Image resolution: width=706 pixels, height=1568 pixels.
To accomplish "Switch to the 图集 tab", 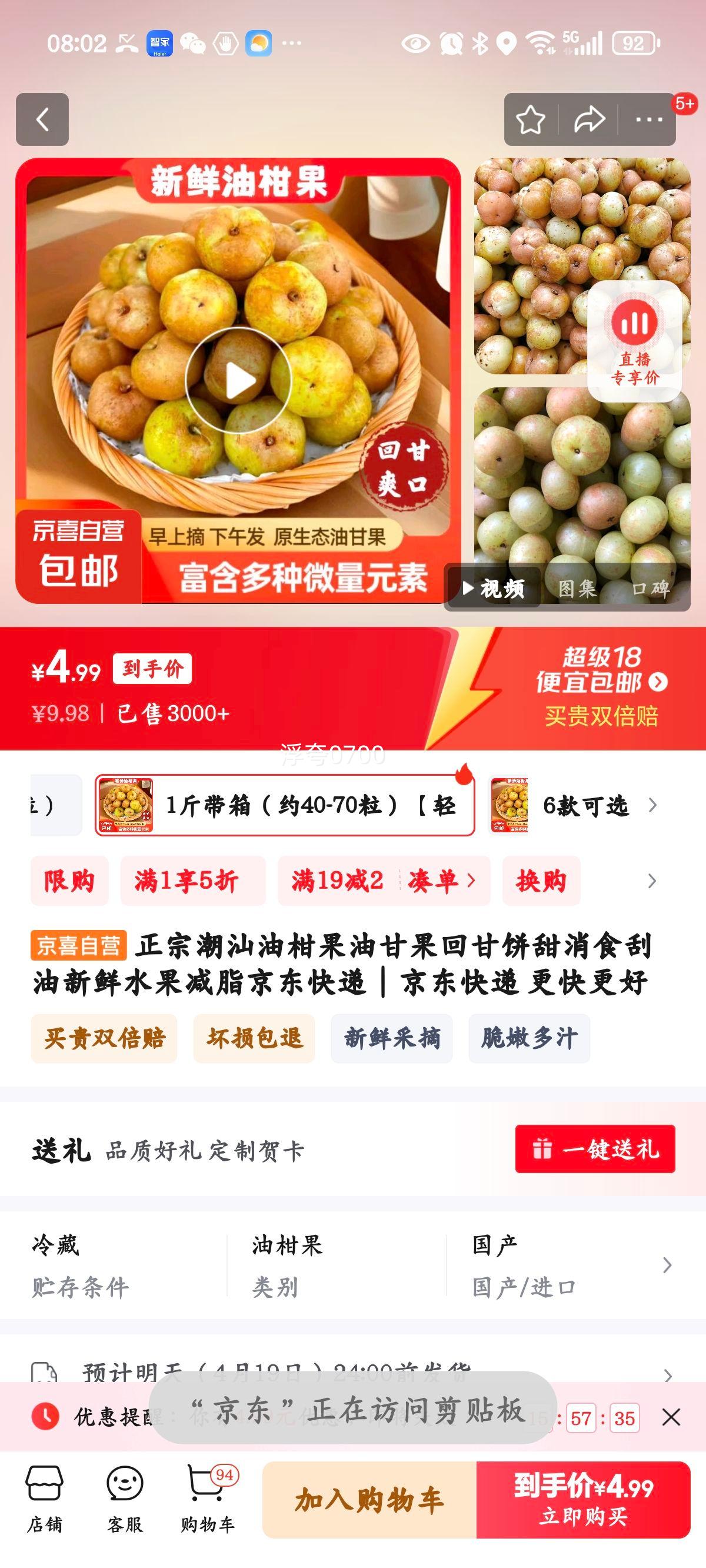I will click(577, 589).
